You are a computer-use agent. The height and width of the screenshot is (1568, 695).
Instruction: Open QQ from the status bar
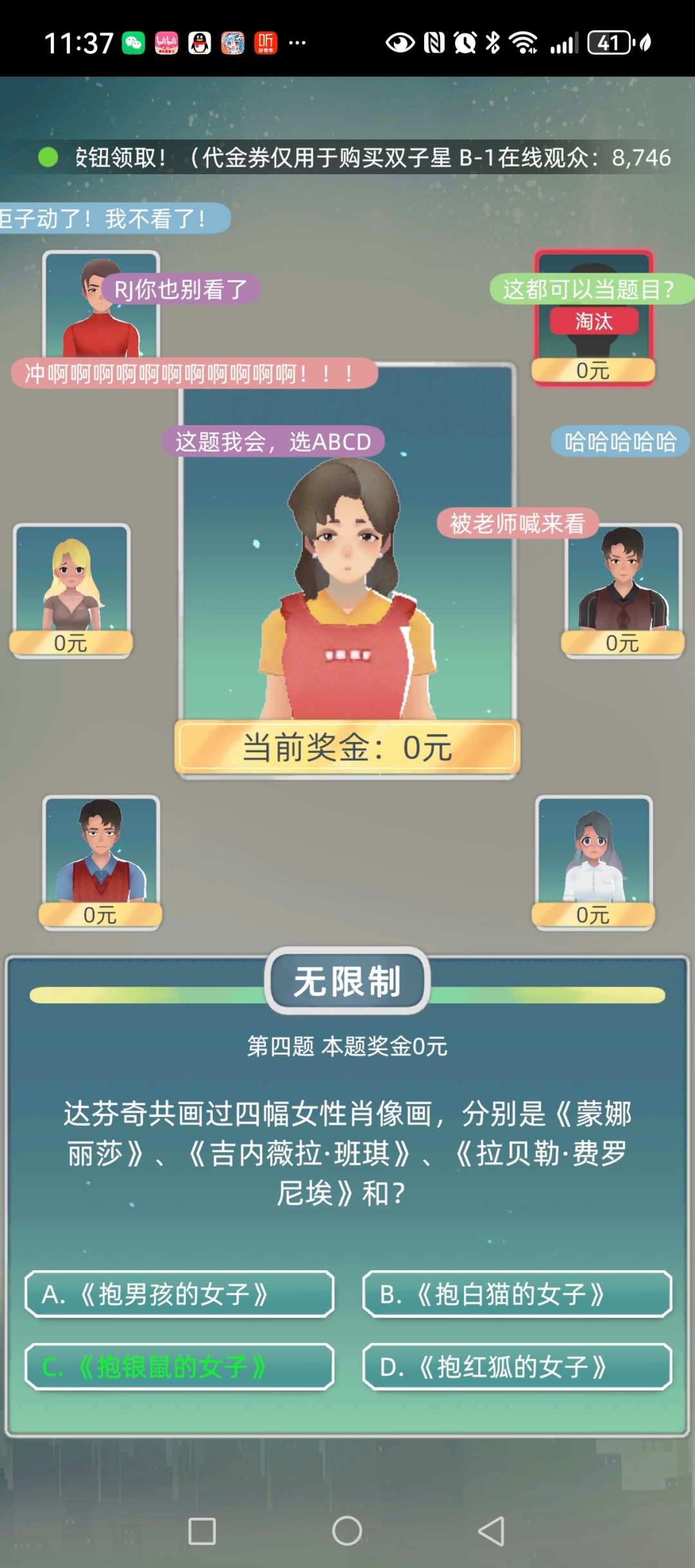[x=199, y=44]
